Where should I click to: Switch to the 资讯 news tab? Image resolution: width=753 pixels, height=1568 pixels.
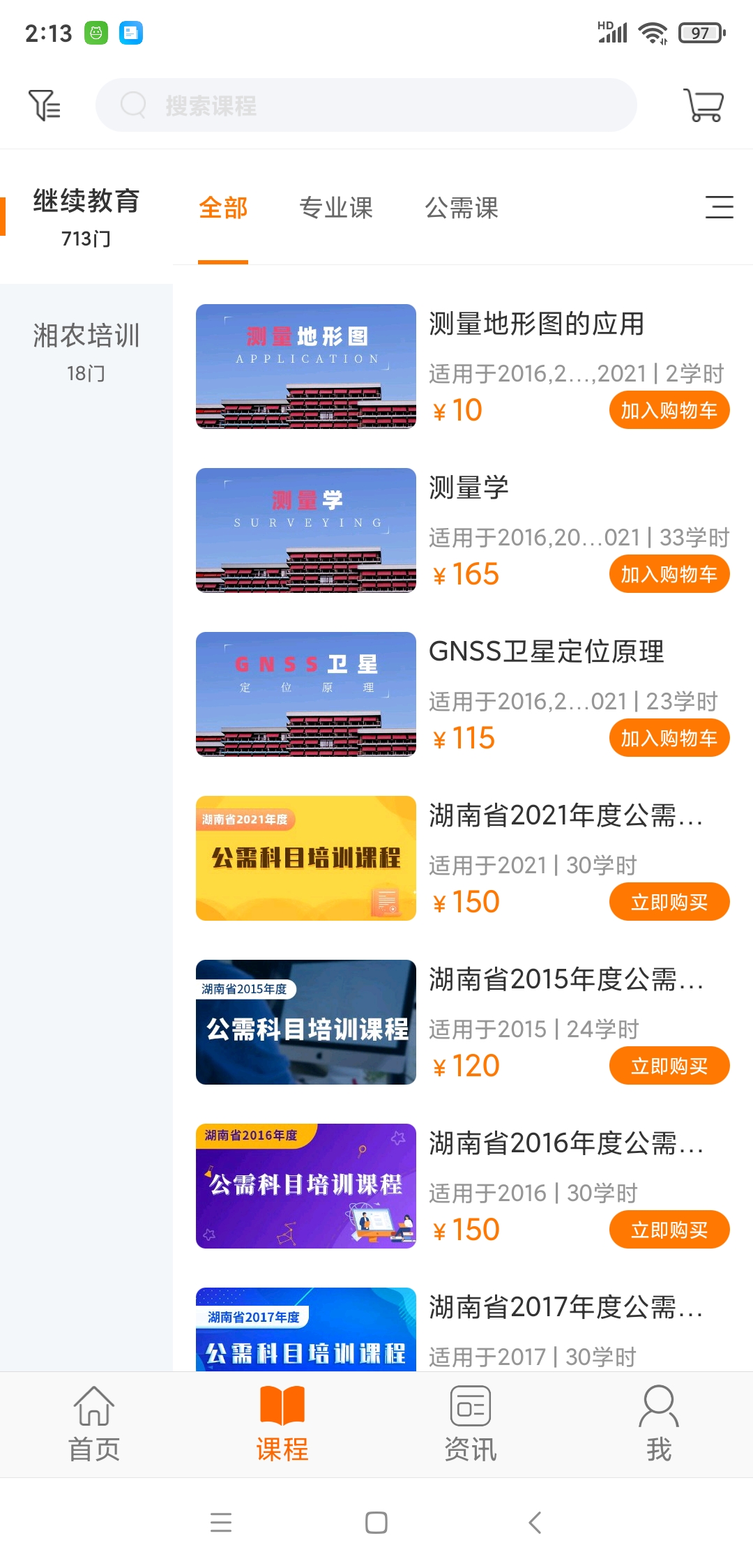(471, 1424)
